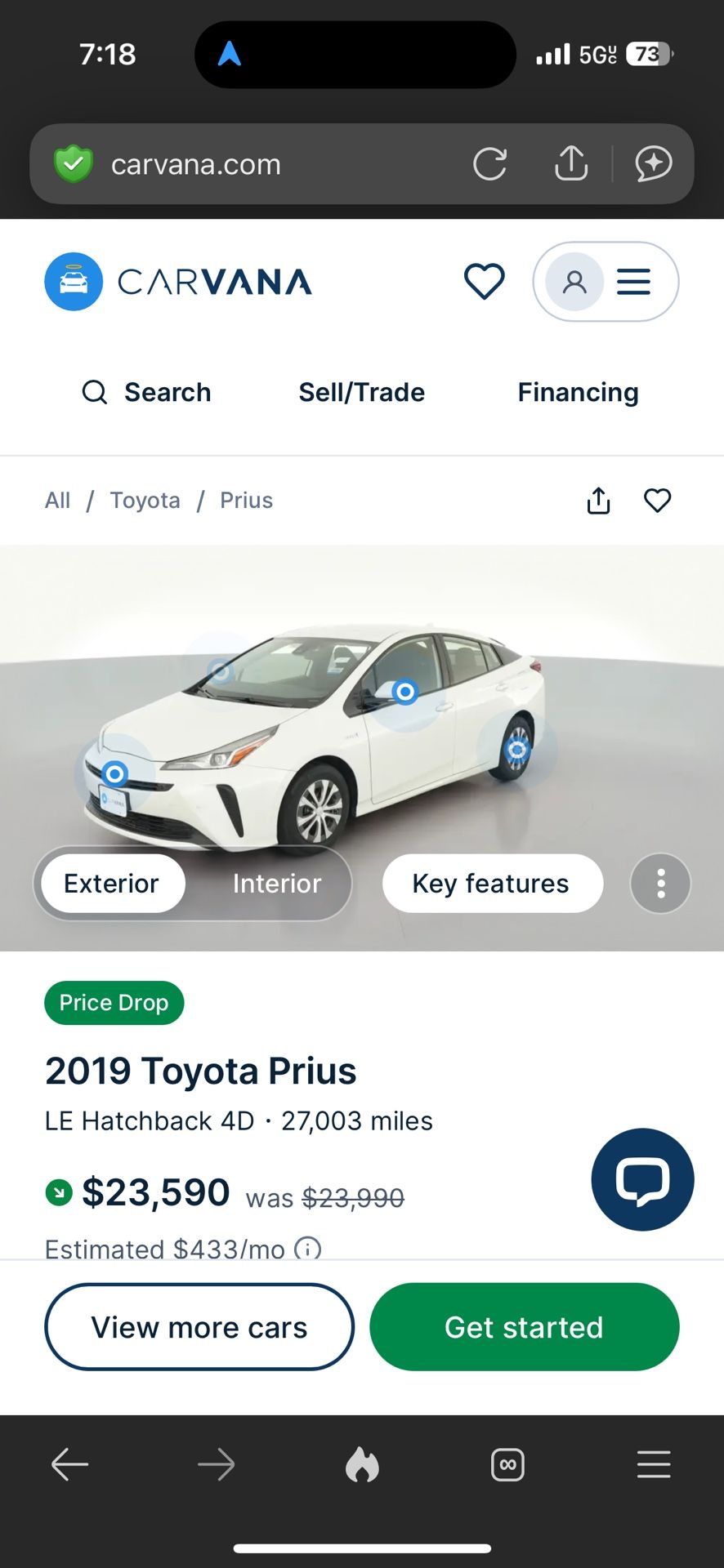The image size is (724, 1568).
Task: Open the AI chat icon in address bar
Action: click(654, 163)
